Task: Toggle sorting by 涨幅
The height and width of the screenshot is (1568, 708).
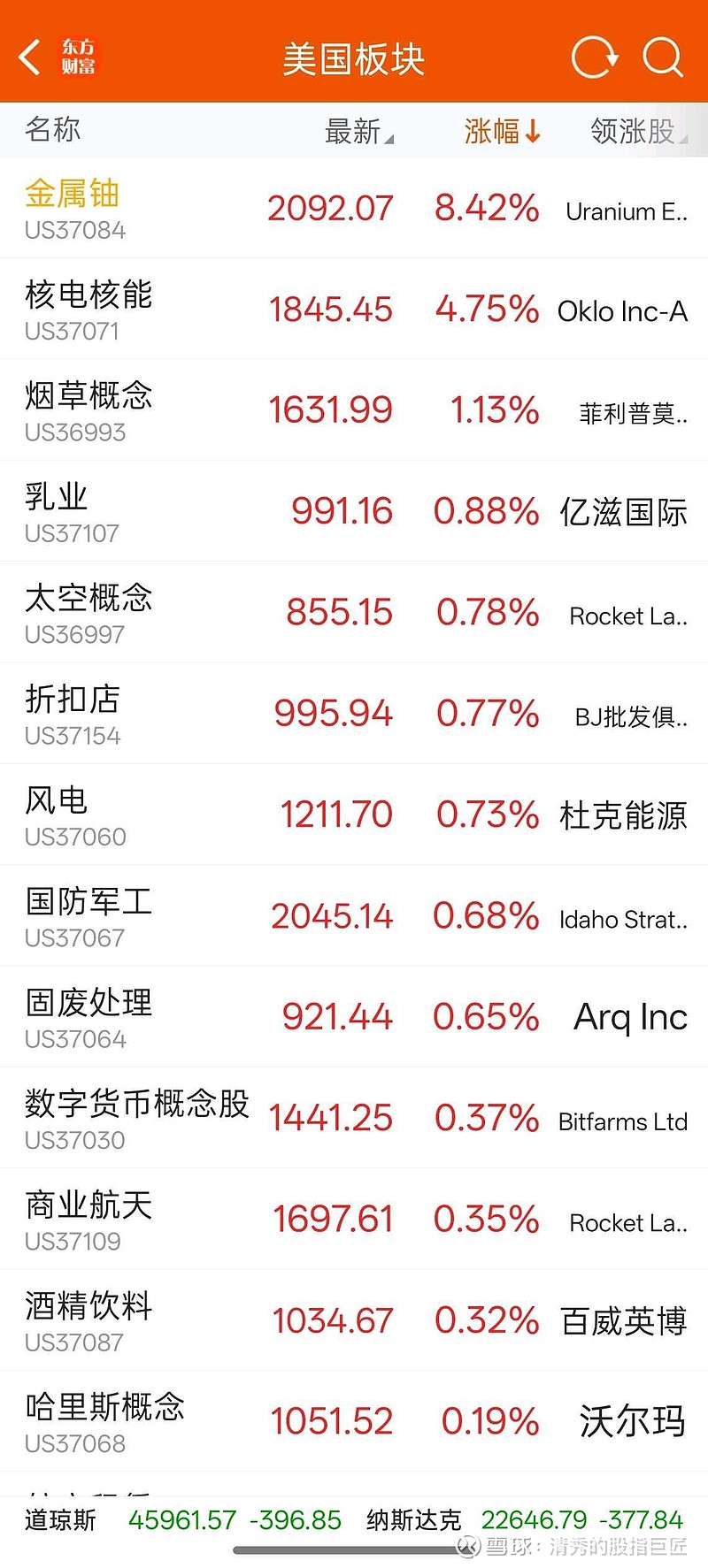Action: (x=501, y=131)
